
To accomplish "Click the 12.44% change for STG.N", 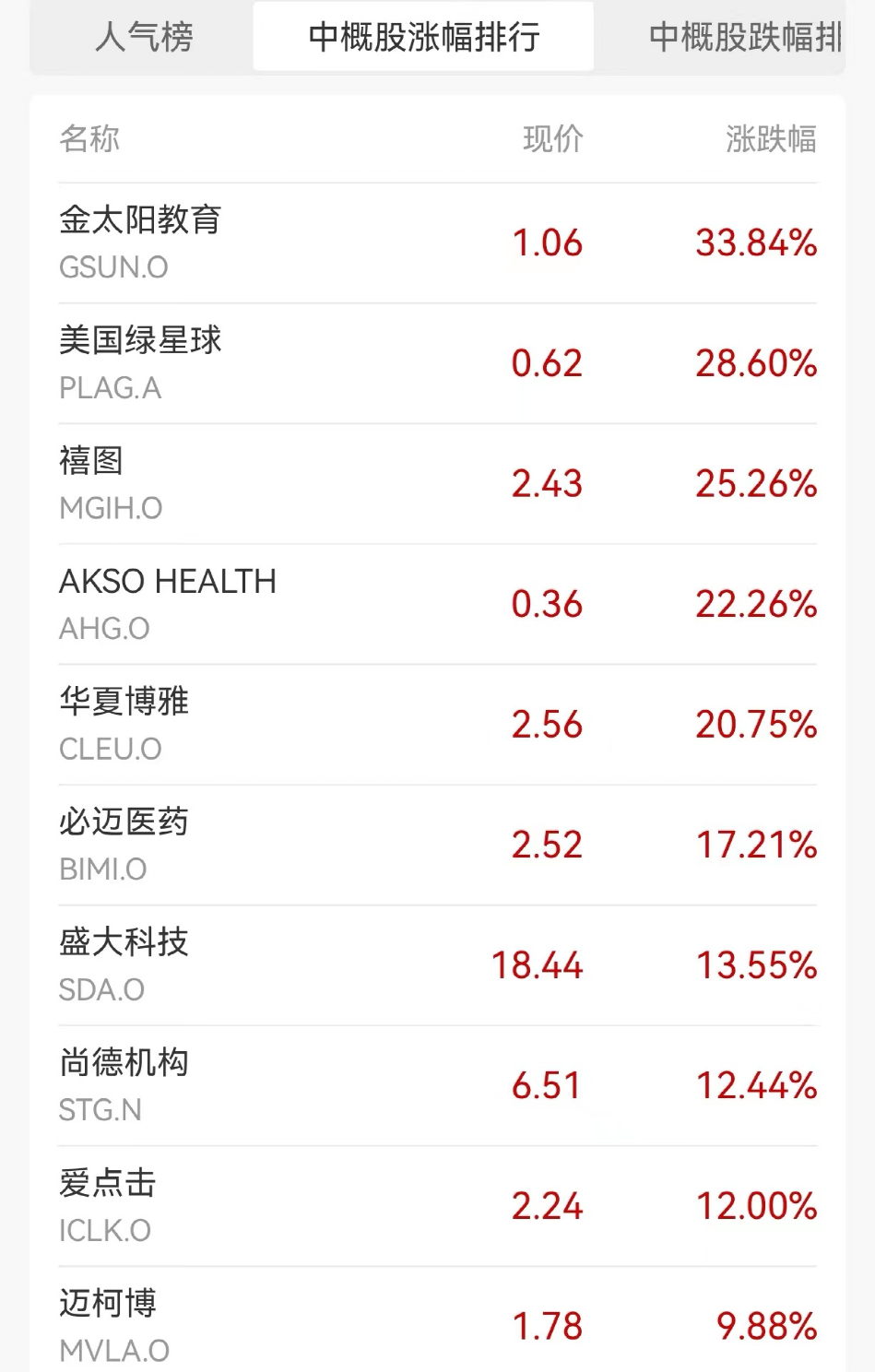I will (x=756, y=1086).
